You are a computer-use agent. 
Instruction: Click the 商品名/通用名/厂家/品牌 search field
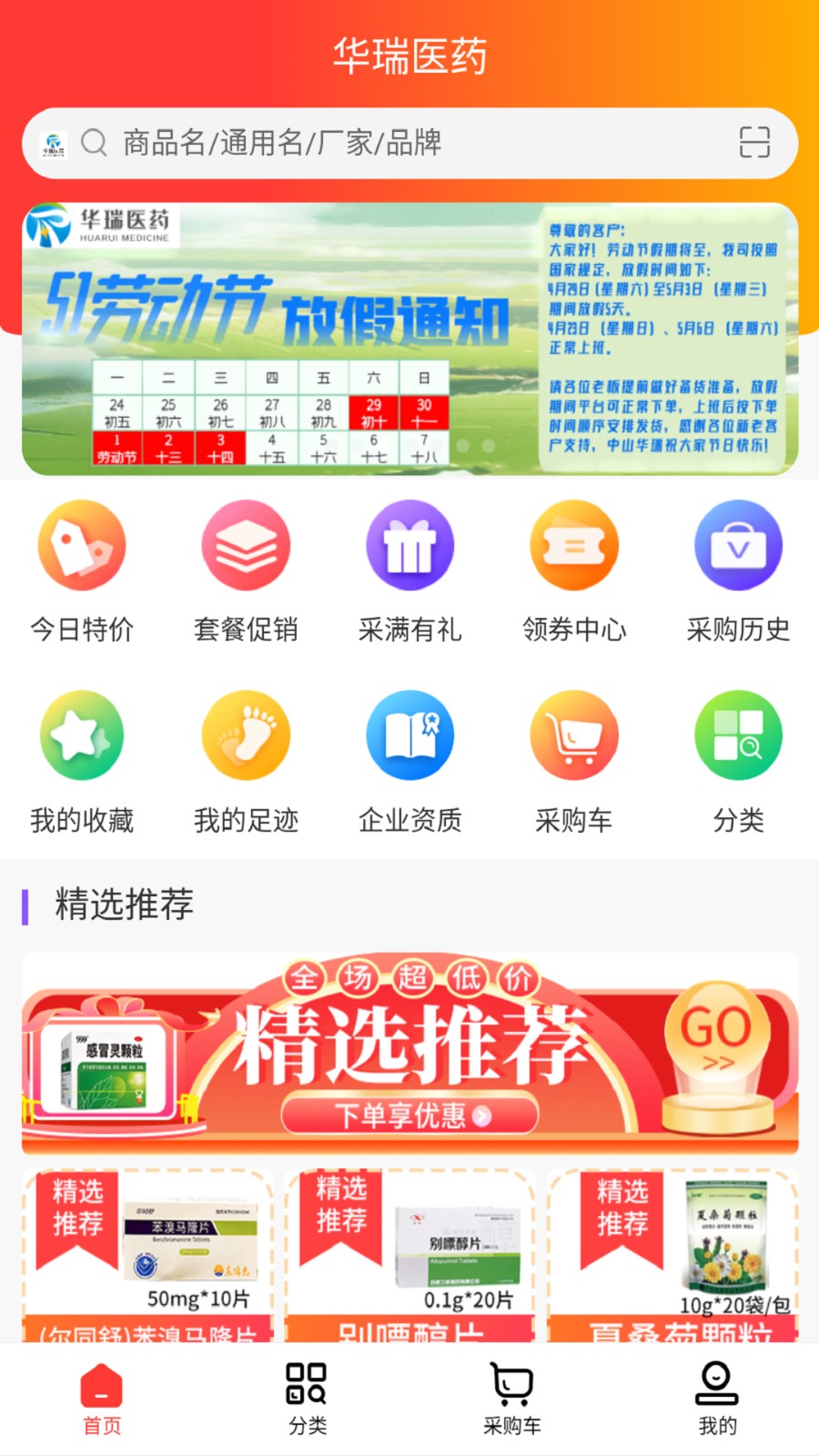364,143
